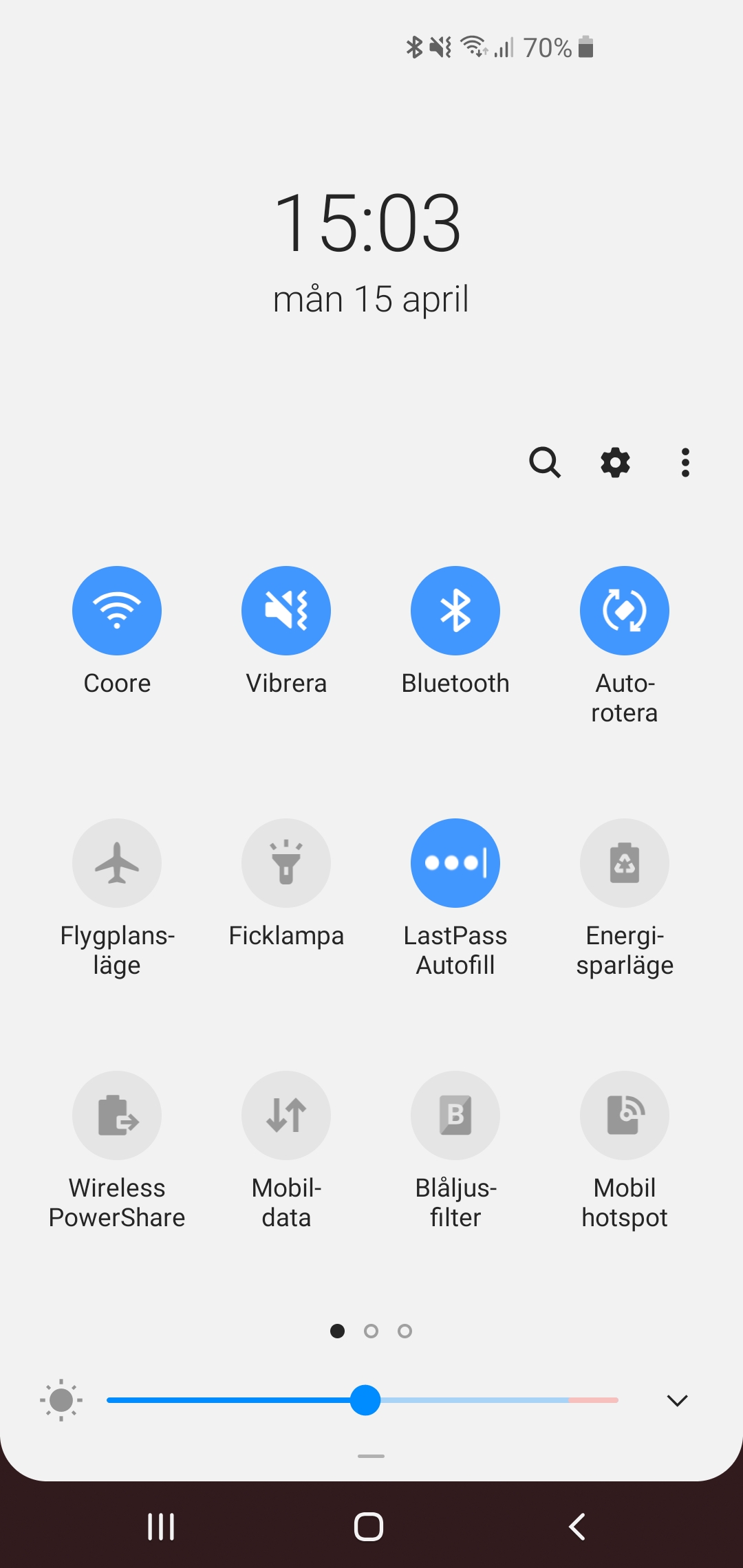Open quick settings search
The width and height of the screenshot is (743, 1568).
pos(544,462)
